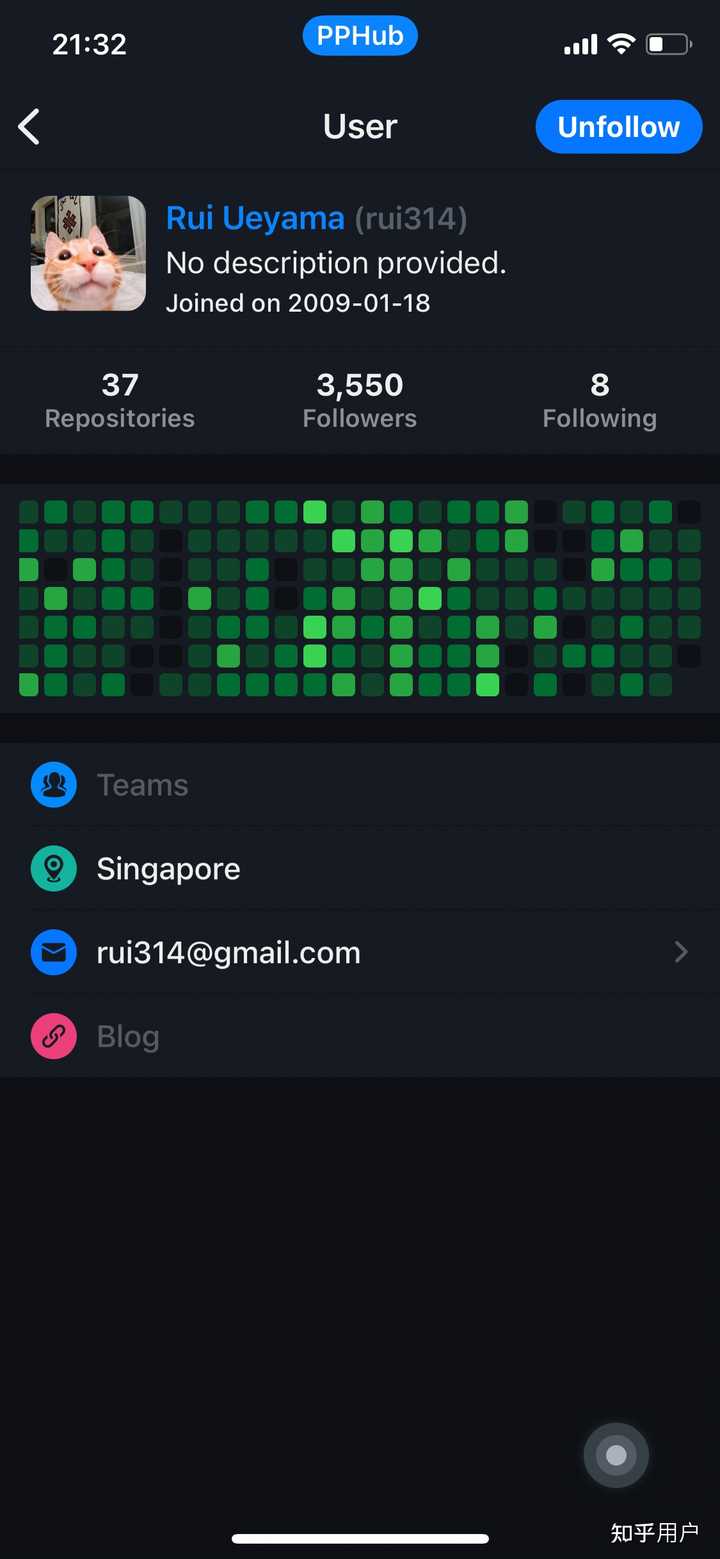Open the rui314@gmail.com email row
Viewport: 720px width, 1559px height.
click(x=360, y=952)
